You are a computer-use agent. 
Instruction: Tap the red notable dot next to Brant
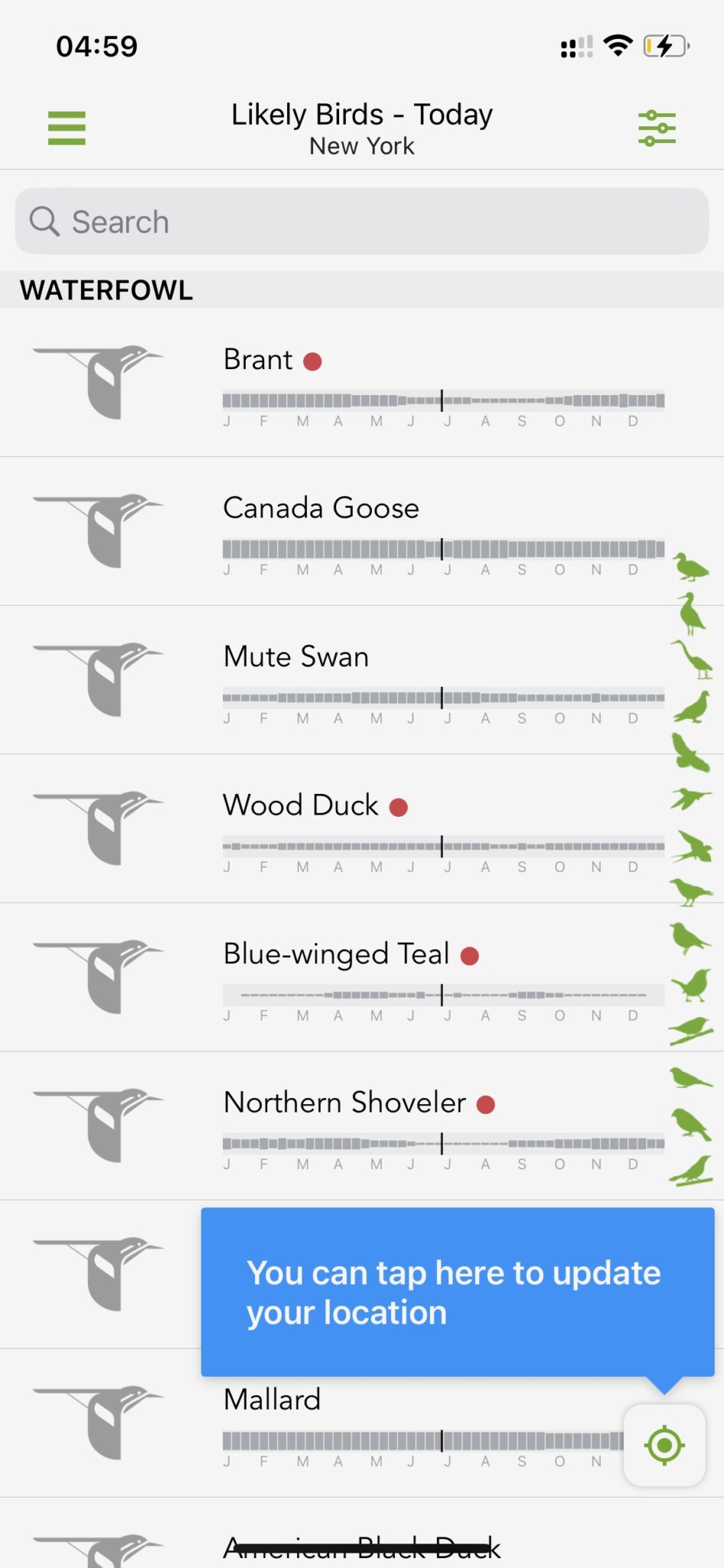coord(312,361)
